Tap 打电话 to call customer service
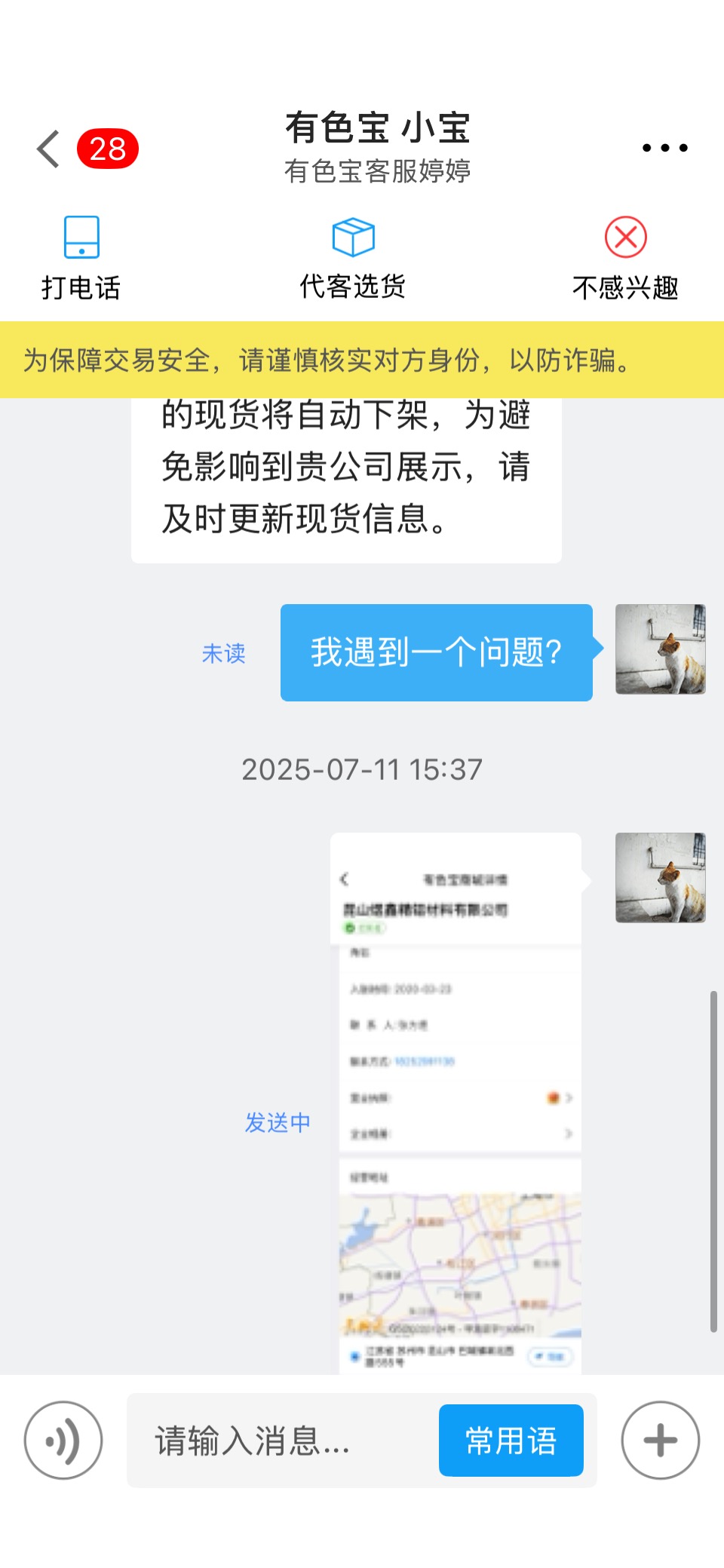Screen dimensions: 724x1568 tap(81, 259)
